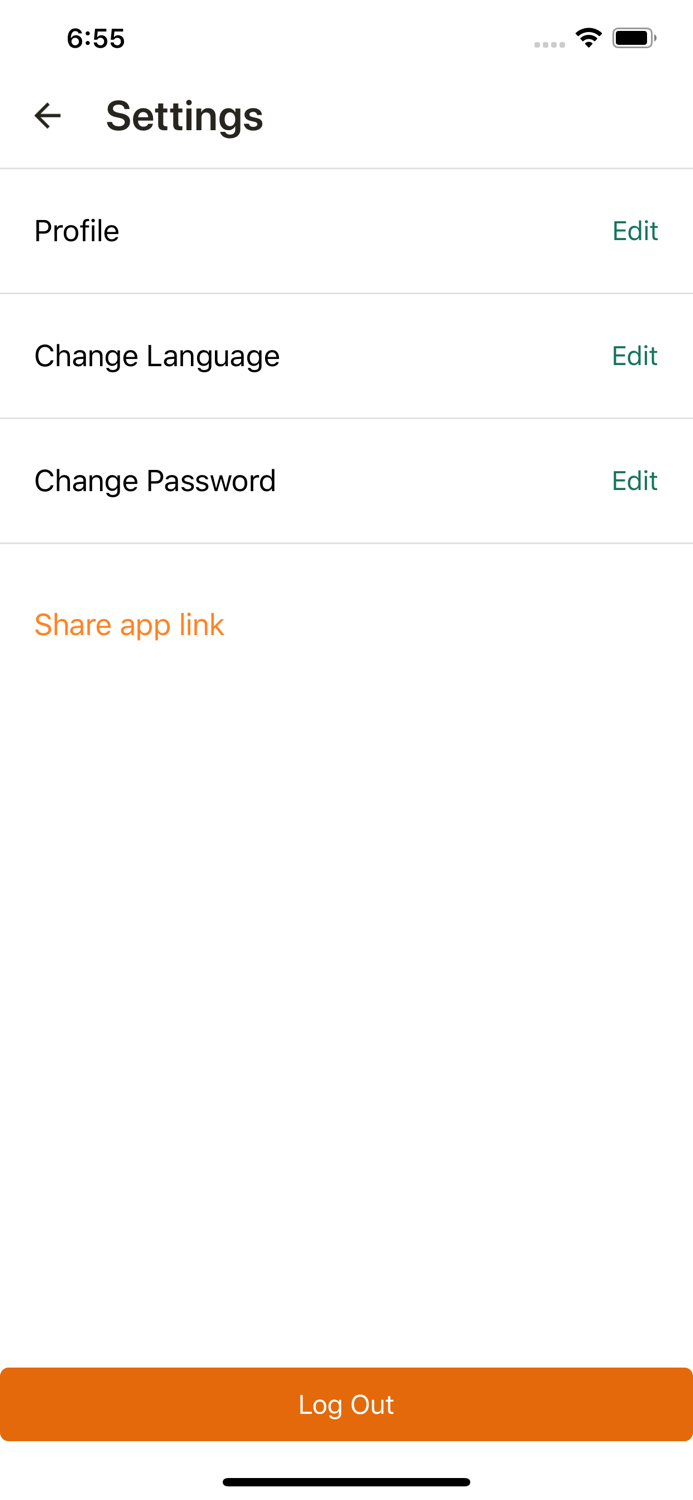Log out of the account
693x1500 pixels.
(346, 1404)
